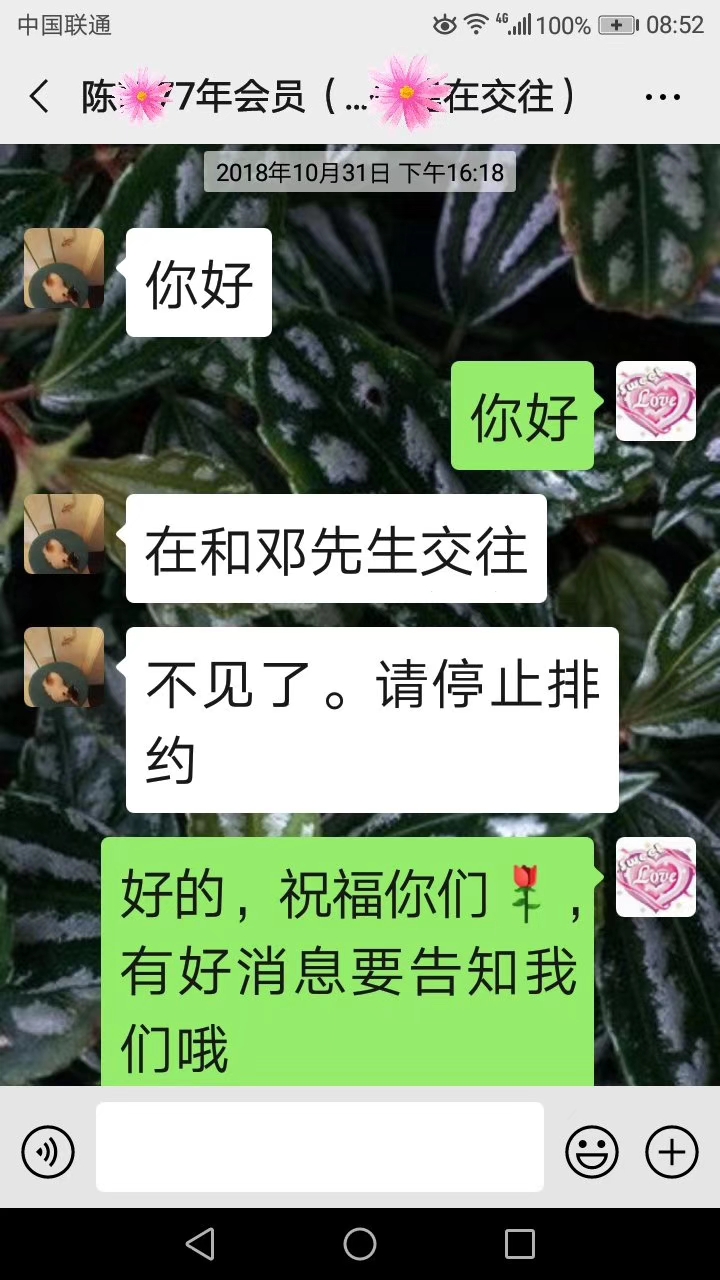Open recent apps from navigation bar

pyautogui.click(x=519, y=1244)
